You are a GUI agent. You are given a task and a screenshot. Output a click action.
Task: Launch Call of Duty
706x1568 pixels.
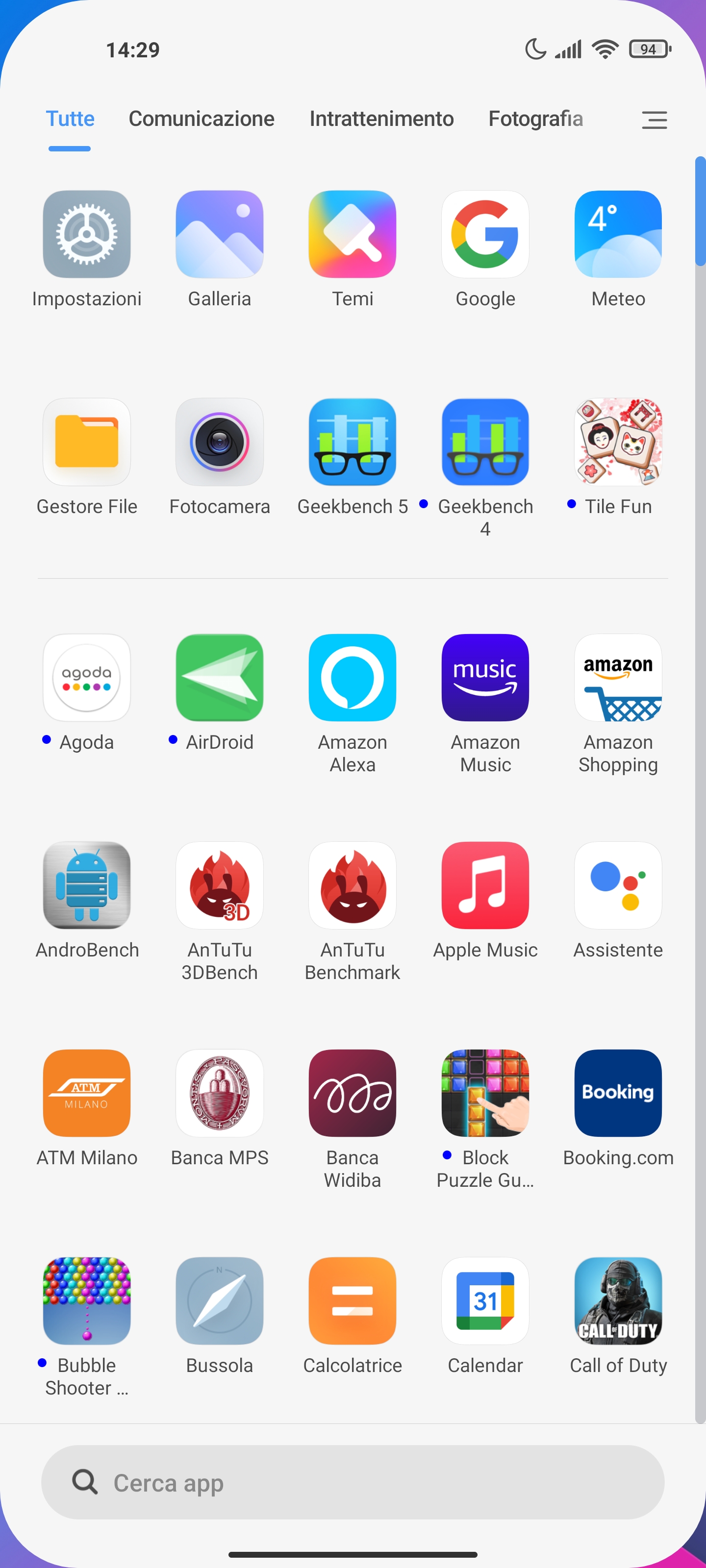pyautogui.click(x=618, y=1300)
